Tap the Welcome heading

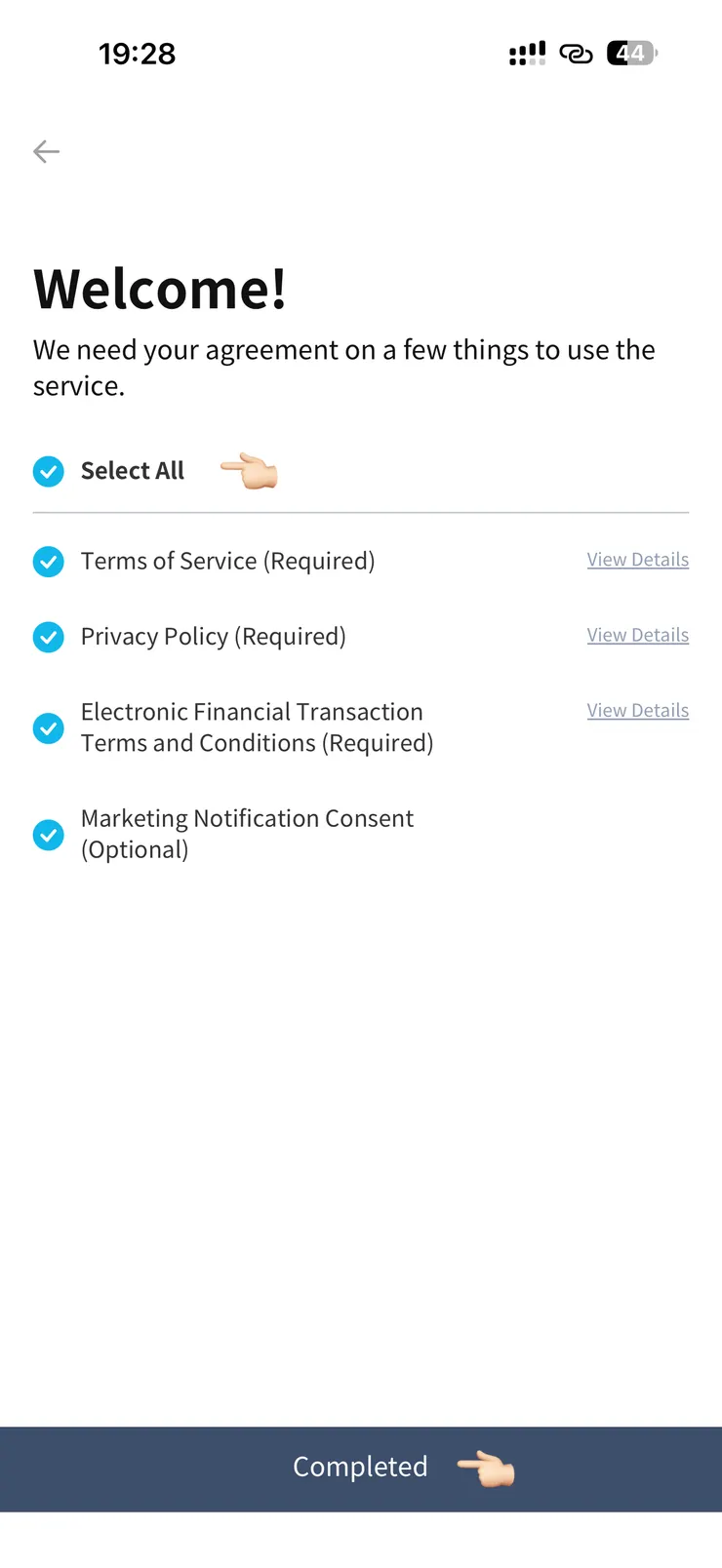click(159, 289)
